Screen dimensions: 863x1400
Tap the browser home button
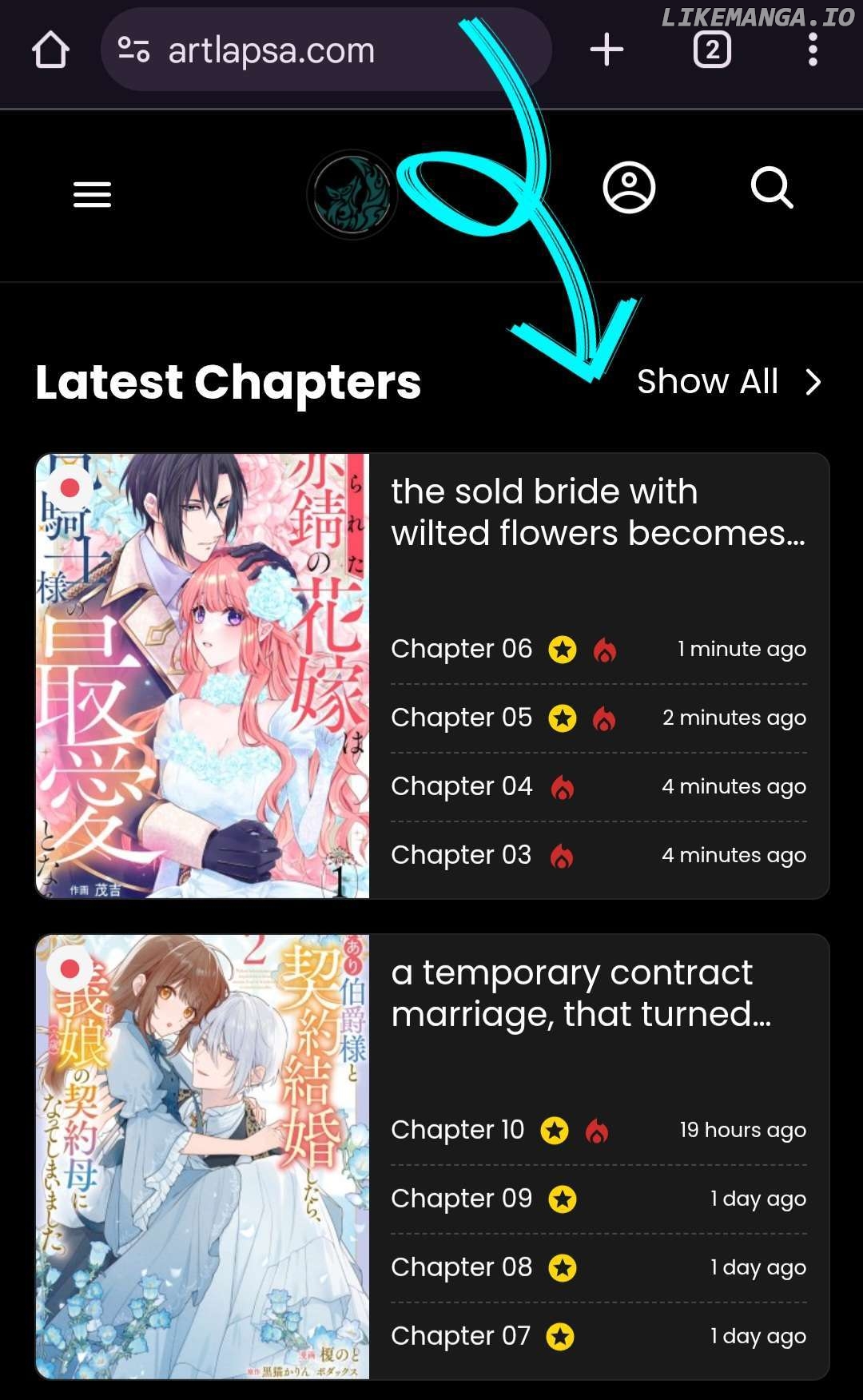point(50,50)
